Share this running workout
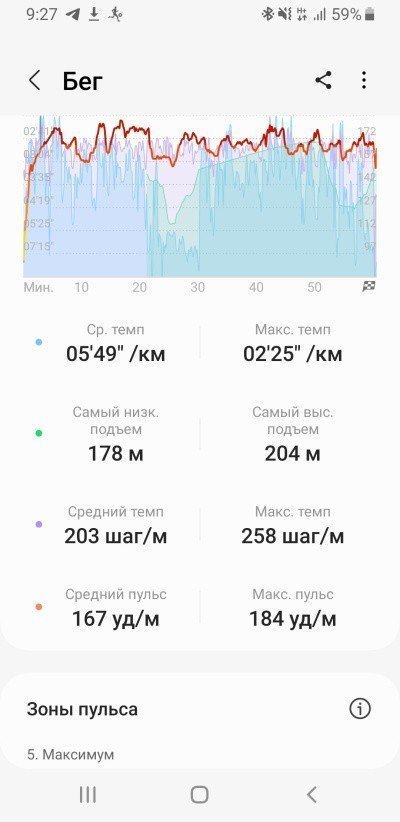 point(323,80)
